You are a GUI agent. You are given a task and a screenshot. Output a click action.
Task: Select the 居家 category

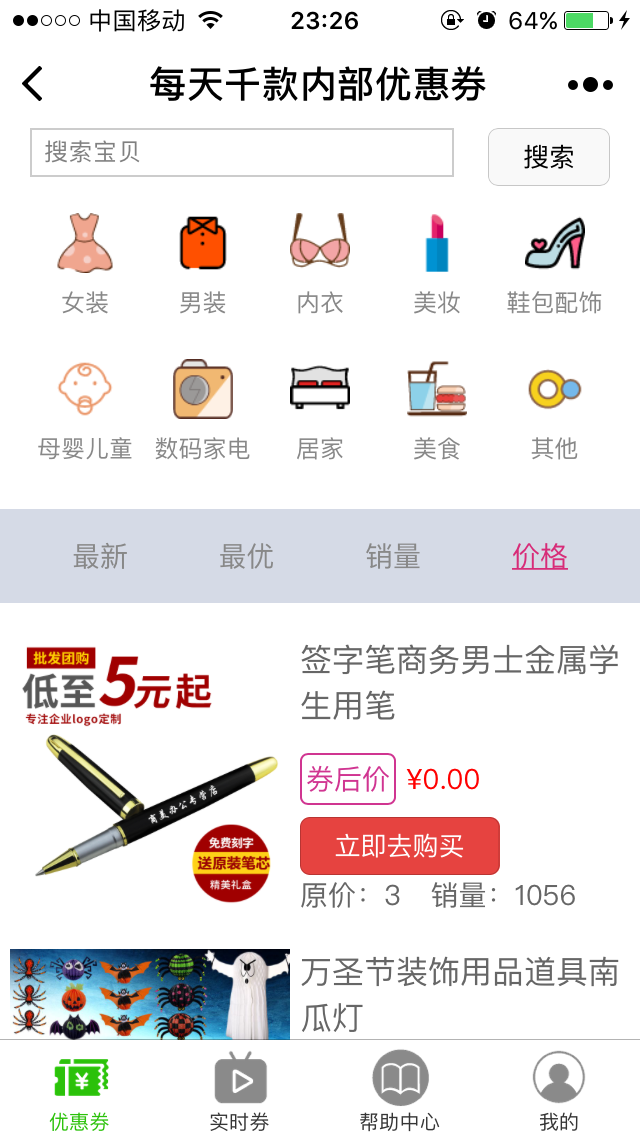(320, 410)
